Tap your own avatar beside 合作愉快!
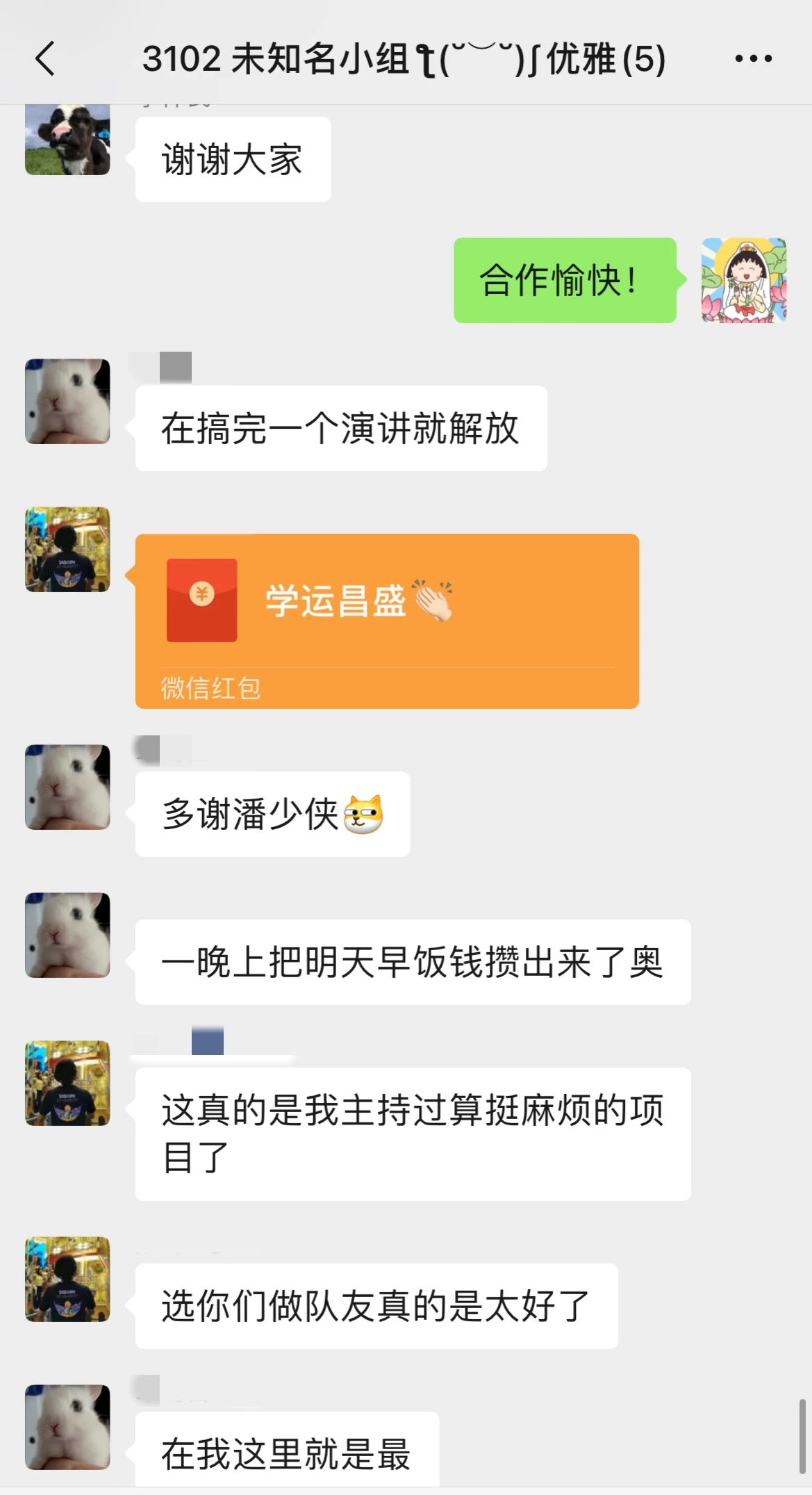The width and height of the screenshot is (812, 1495). (x=743, y=280)
